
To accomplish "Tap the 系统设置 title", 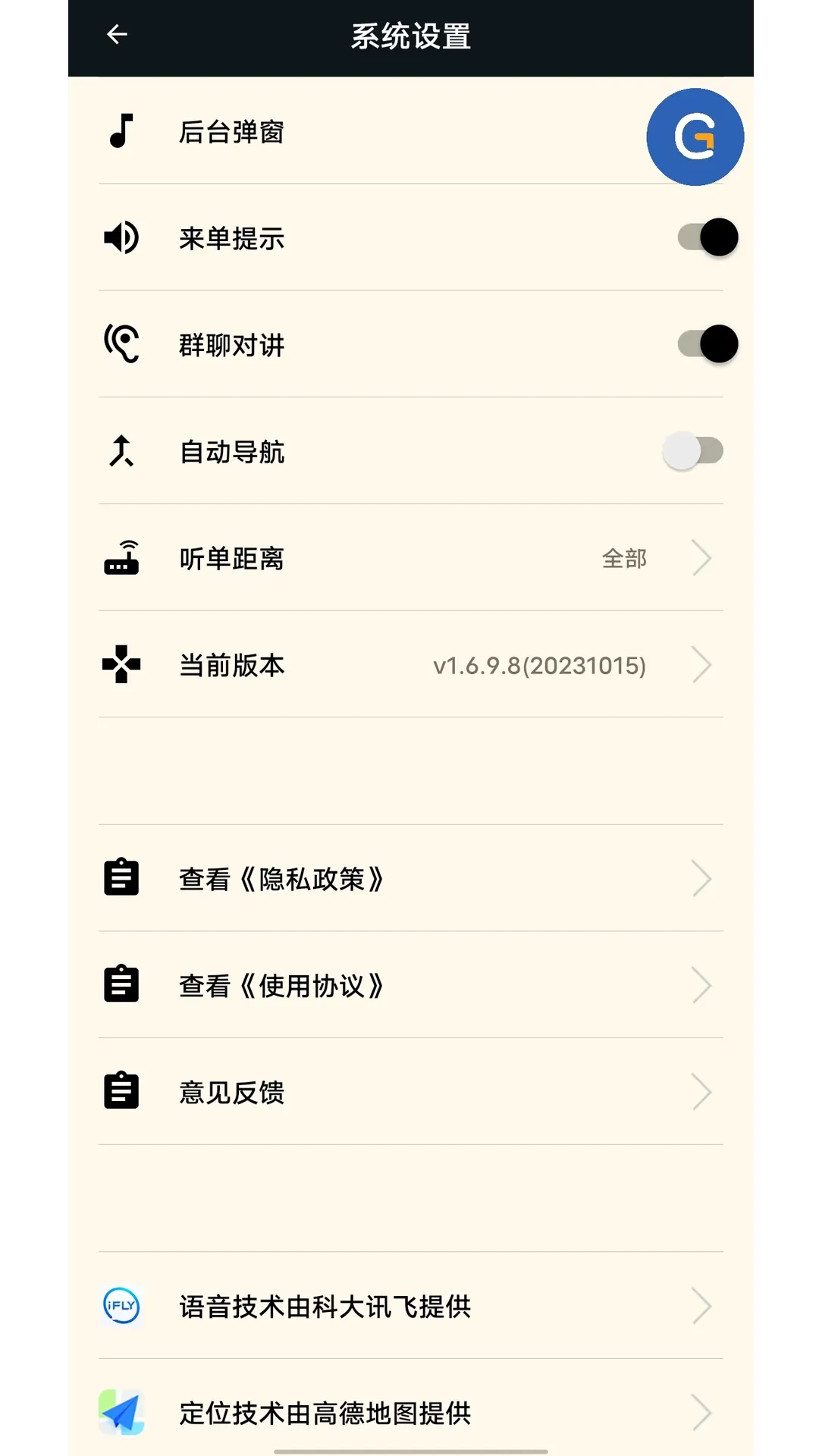I will 409,36.
